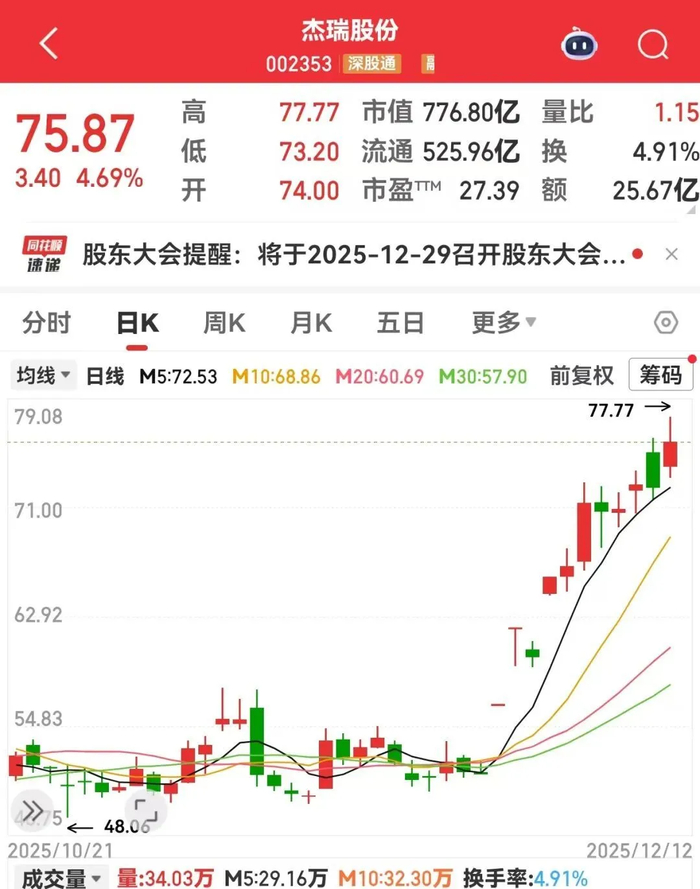Go back using the top-left arrow
The width and height of the screenshot is (700, 889).
48,43
